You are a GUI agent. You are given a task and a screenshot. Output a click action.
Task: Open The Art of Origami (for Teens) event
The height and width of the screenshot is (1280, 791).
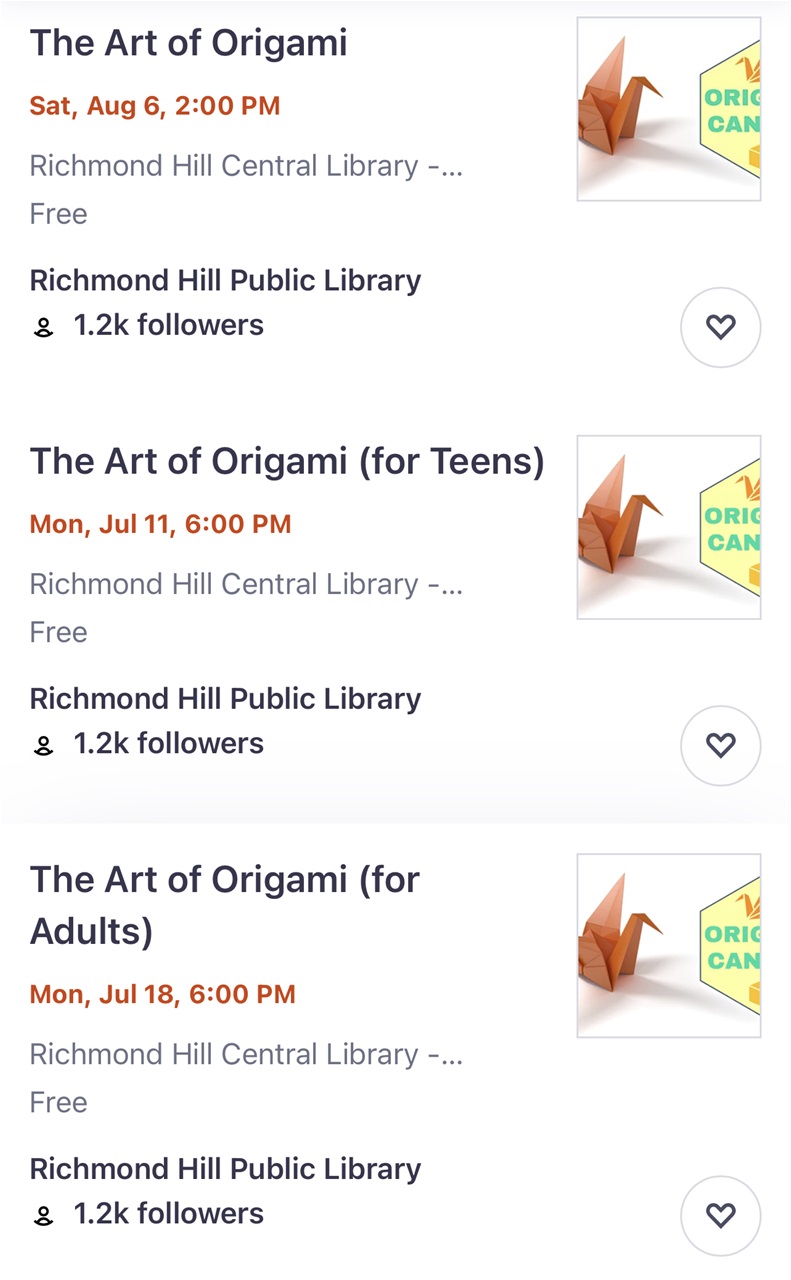coord(287,461)
